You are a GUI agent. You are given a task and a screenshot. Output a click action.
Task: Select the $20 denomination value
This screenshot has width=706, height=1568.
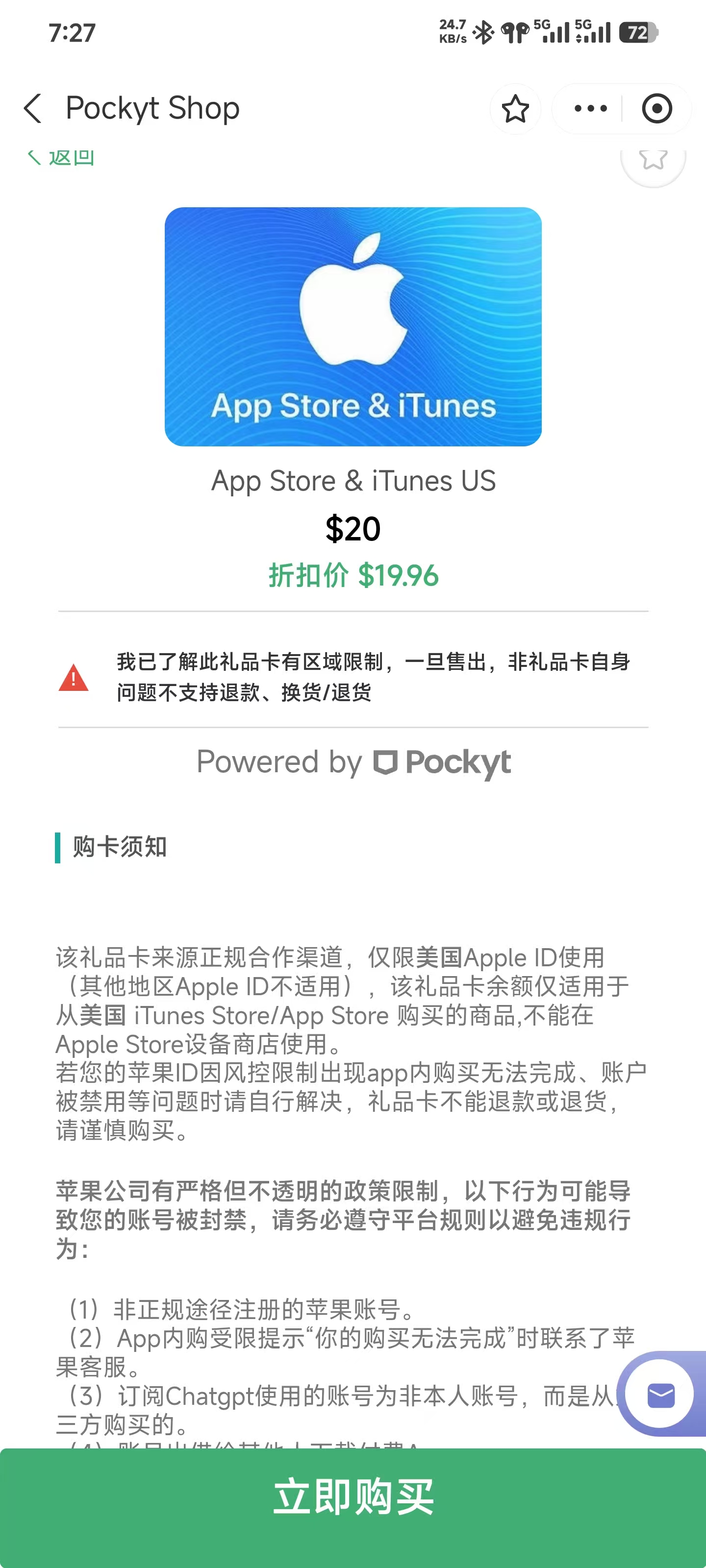pyautogui.click(x=353, y=529)
